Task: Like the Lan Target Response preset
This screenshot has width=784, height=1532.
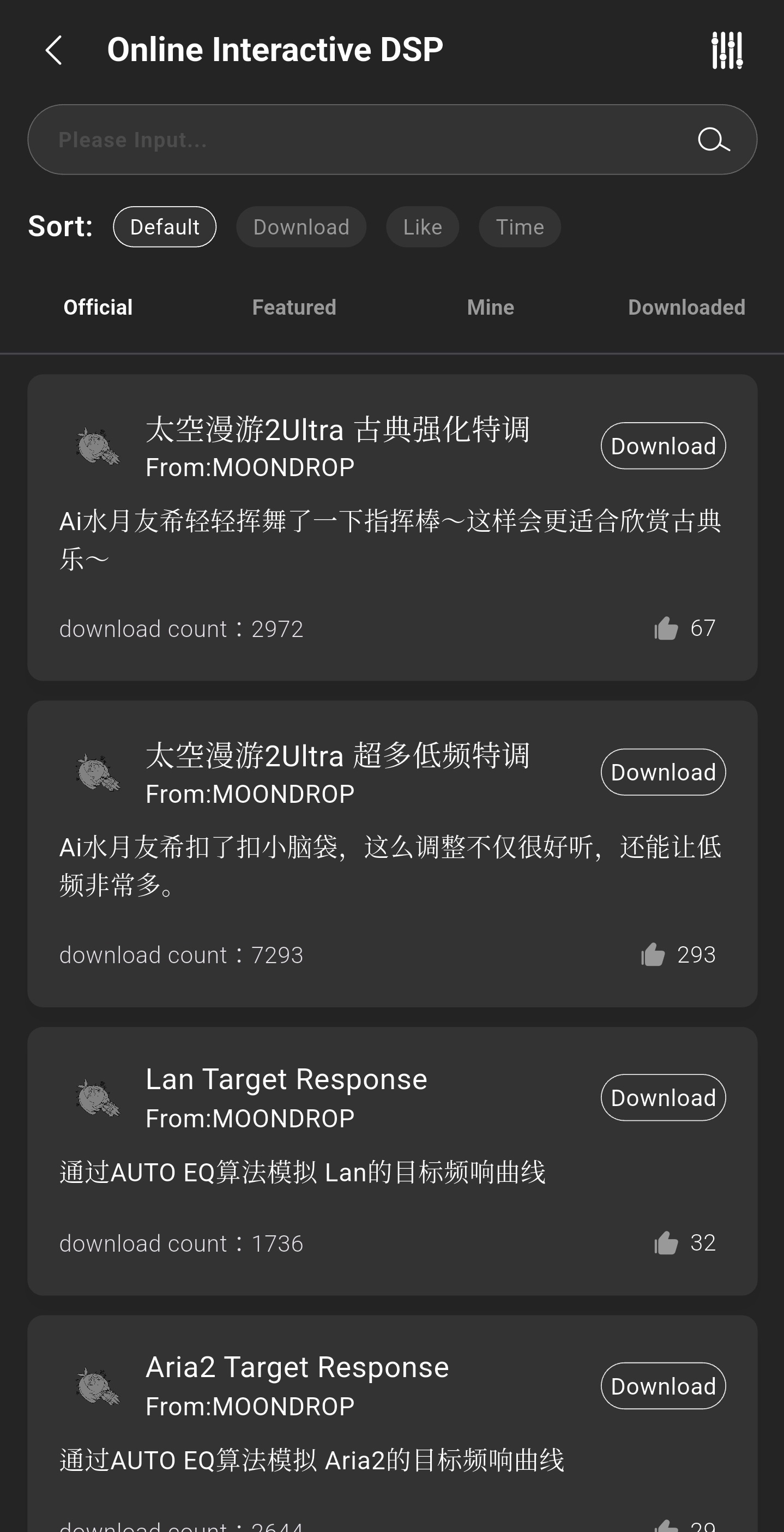Action: click(666, 1242)
